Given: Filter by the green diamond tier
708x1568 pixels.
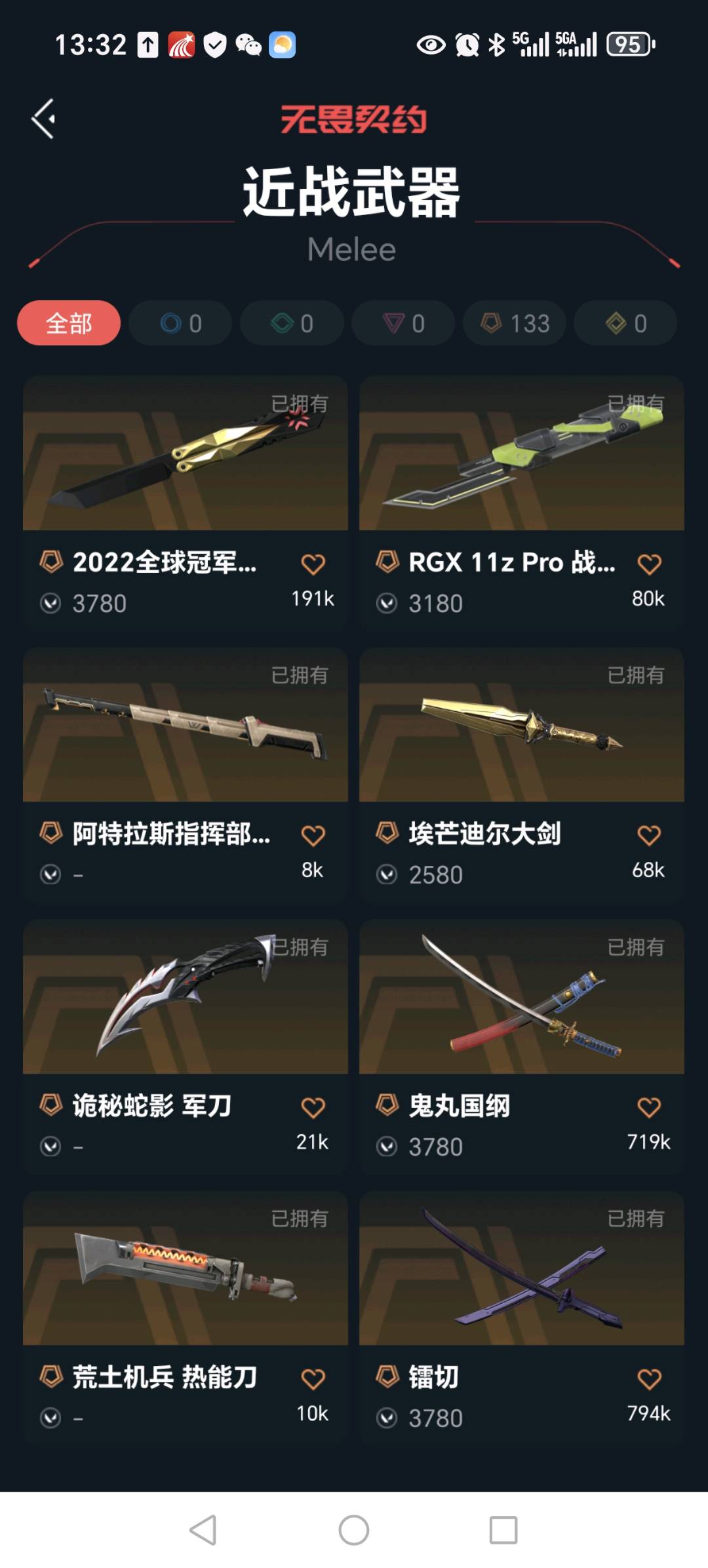Looking at the screenshot, I should coord(292,323).
